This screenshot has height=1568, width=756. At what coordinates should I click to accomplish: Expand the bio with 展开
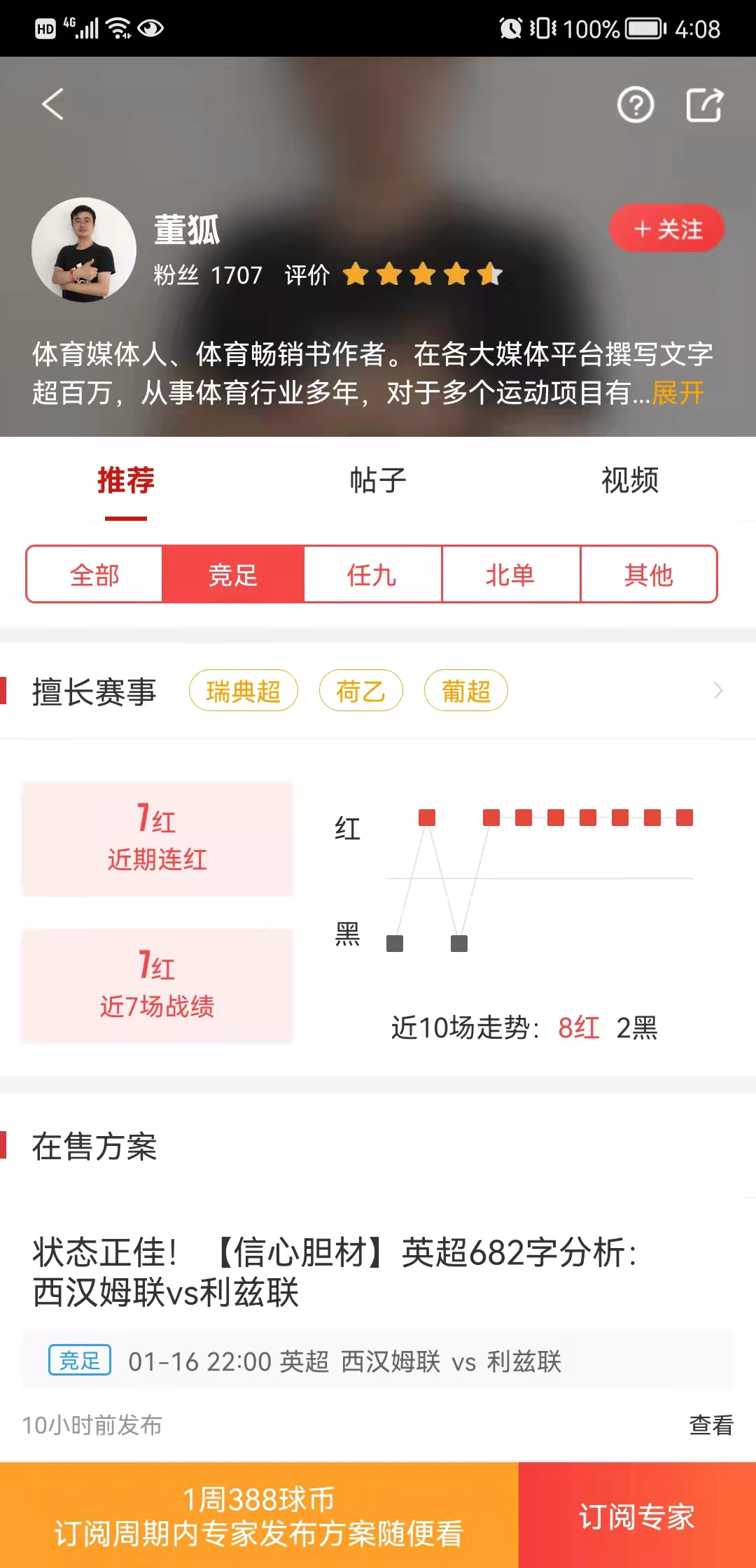coord(678,393)
